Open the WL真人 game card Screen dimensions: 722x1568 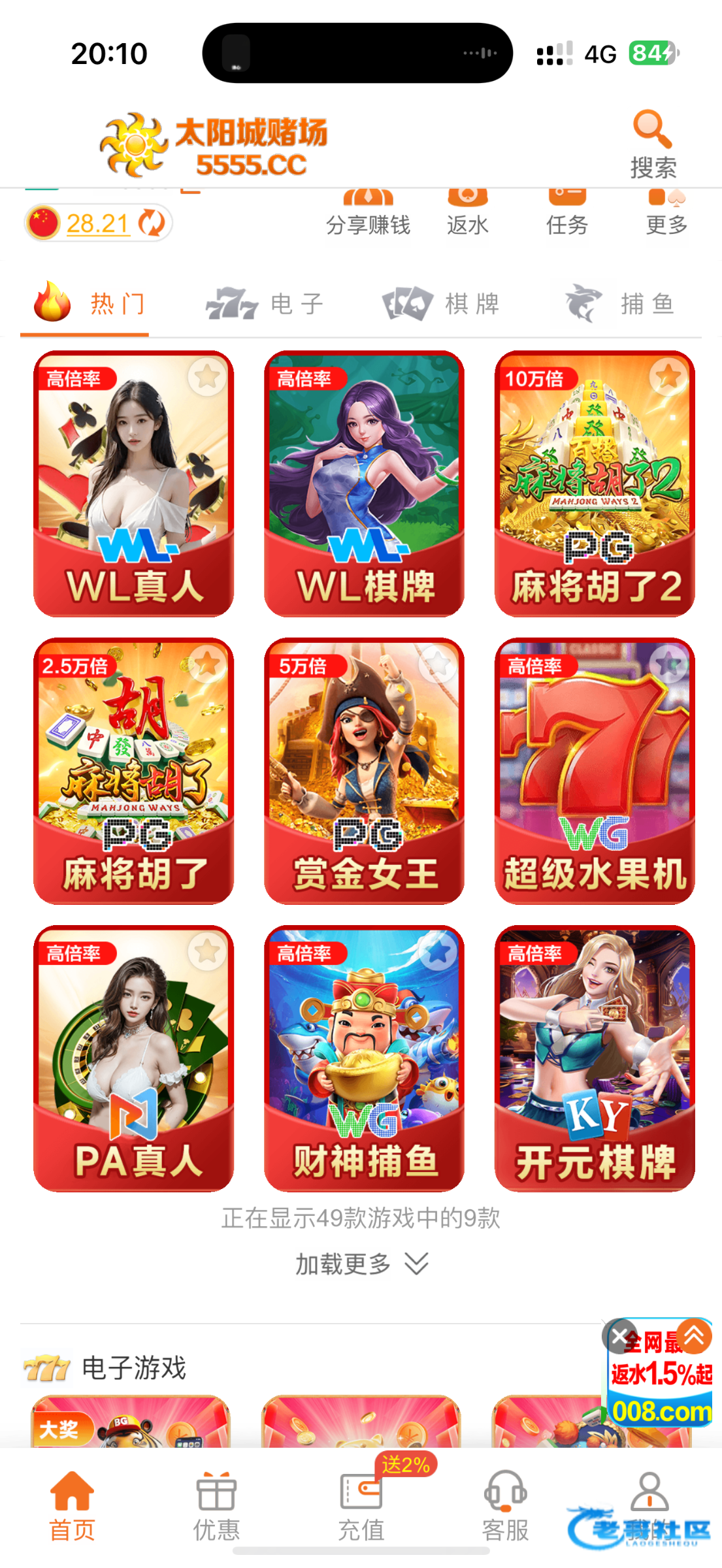tap(134, 483)
